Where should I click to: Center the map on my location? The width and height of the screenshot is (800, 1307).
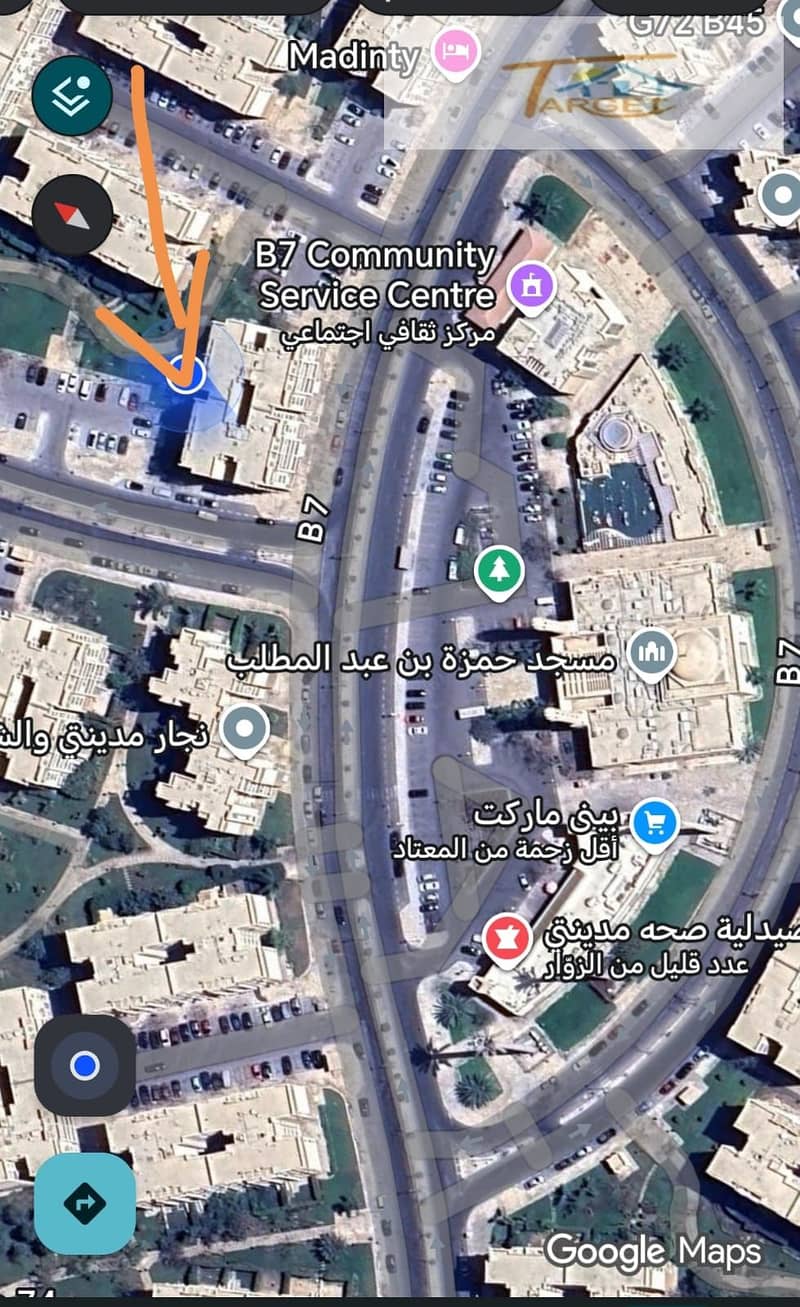point(85,1066)
